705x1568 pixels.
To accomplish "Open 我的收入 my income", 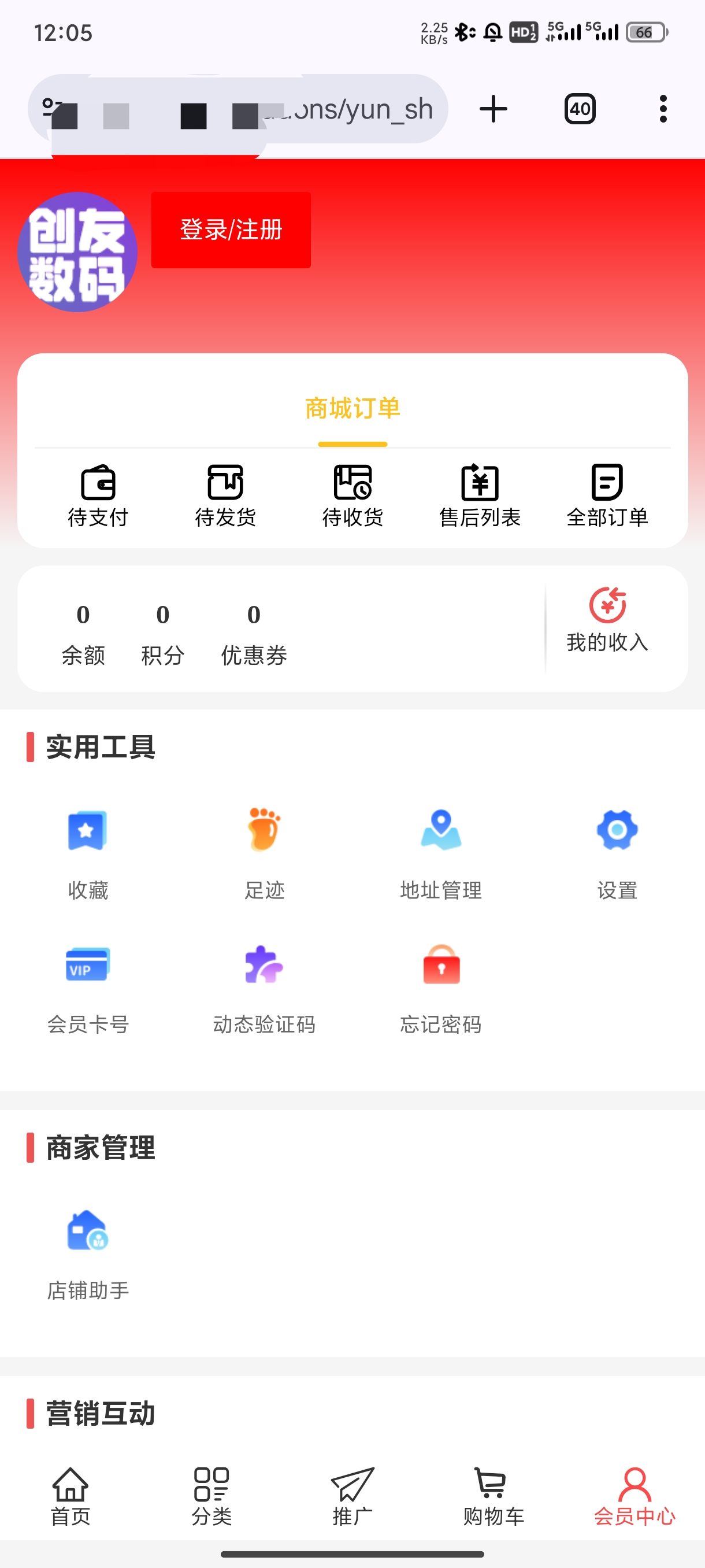I will pos(607,621).
